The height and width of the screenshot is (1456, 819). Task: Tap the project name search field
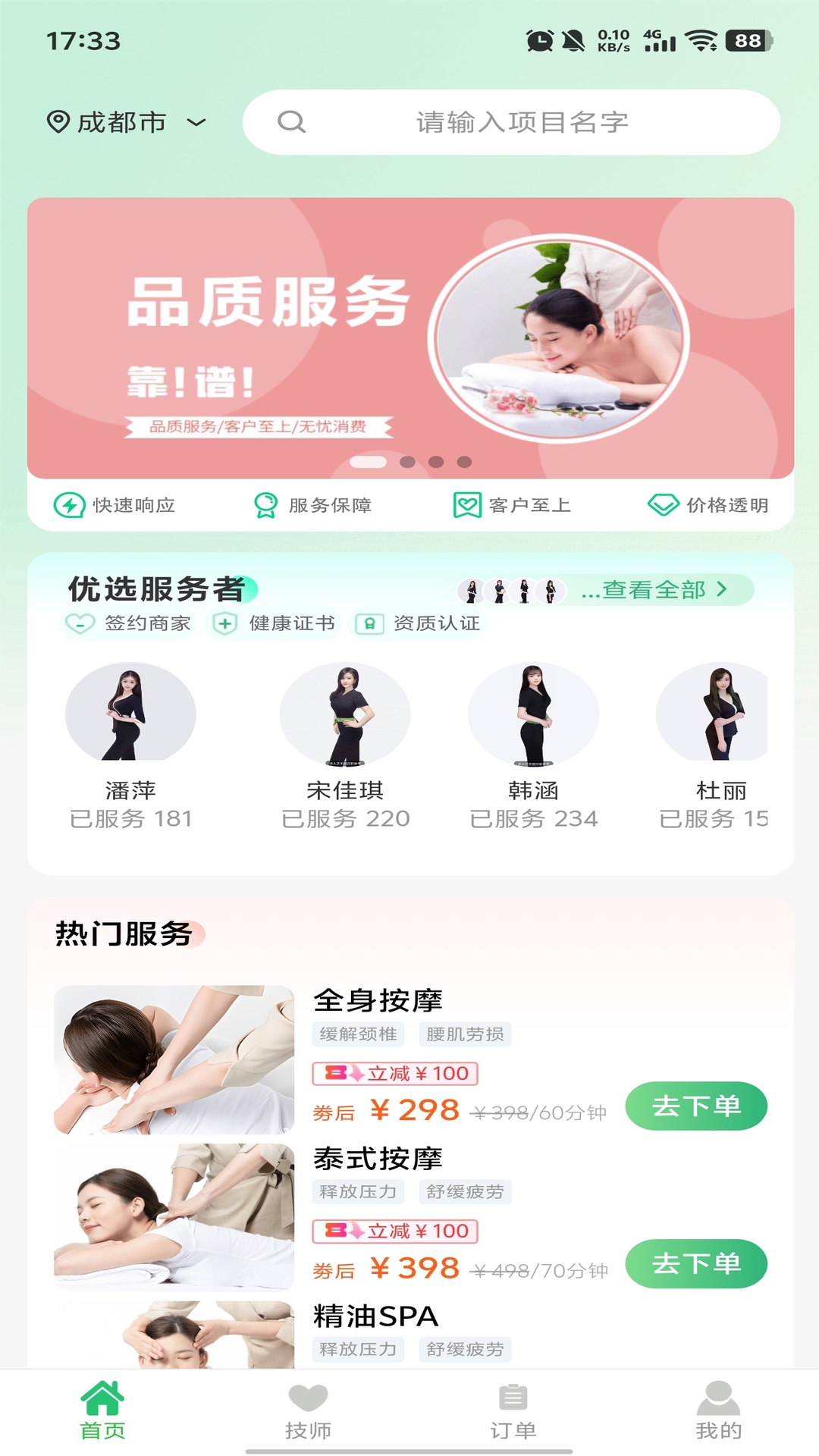(521, 122)
